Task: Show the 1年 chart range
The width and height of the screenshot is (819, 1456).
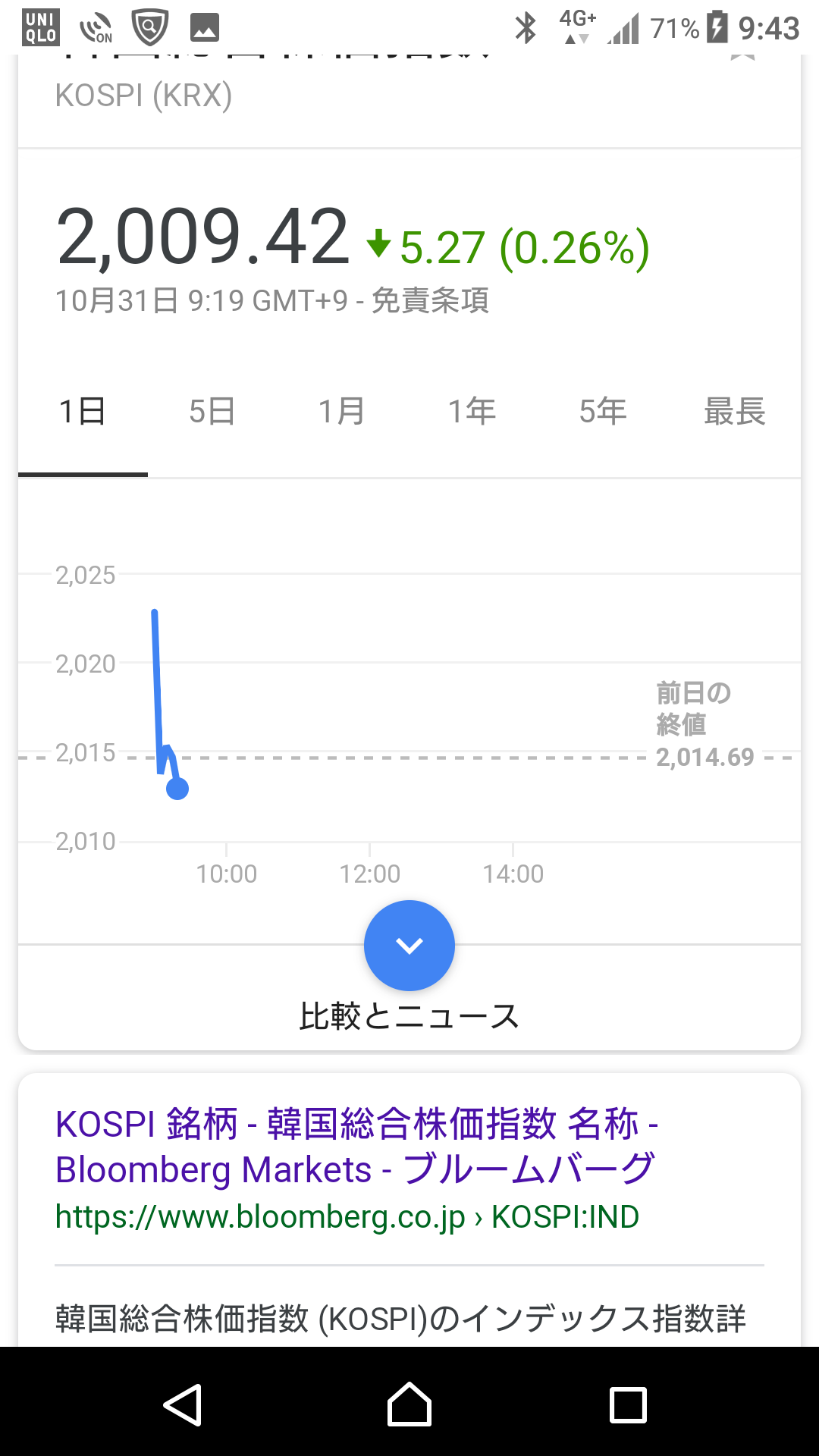Action: [x=472, y=412]
